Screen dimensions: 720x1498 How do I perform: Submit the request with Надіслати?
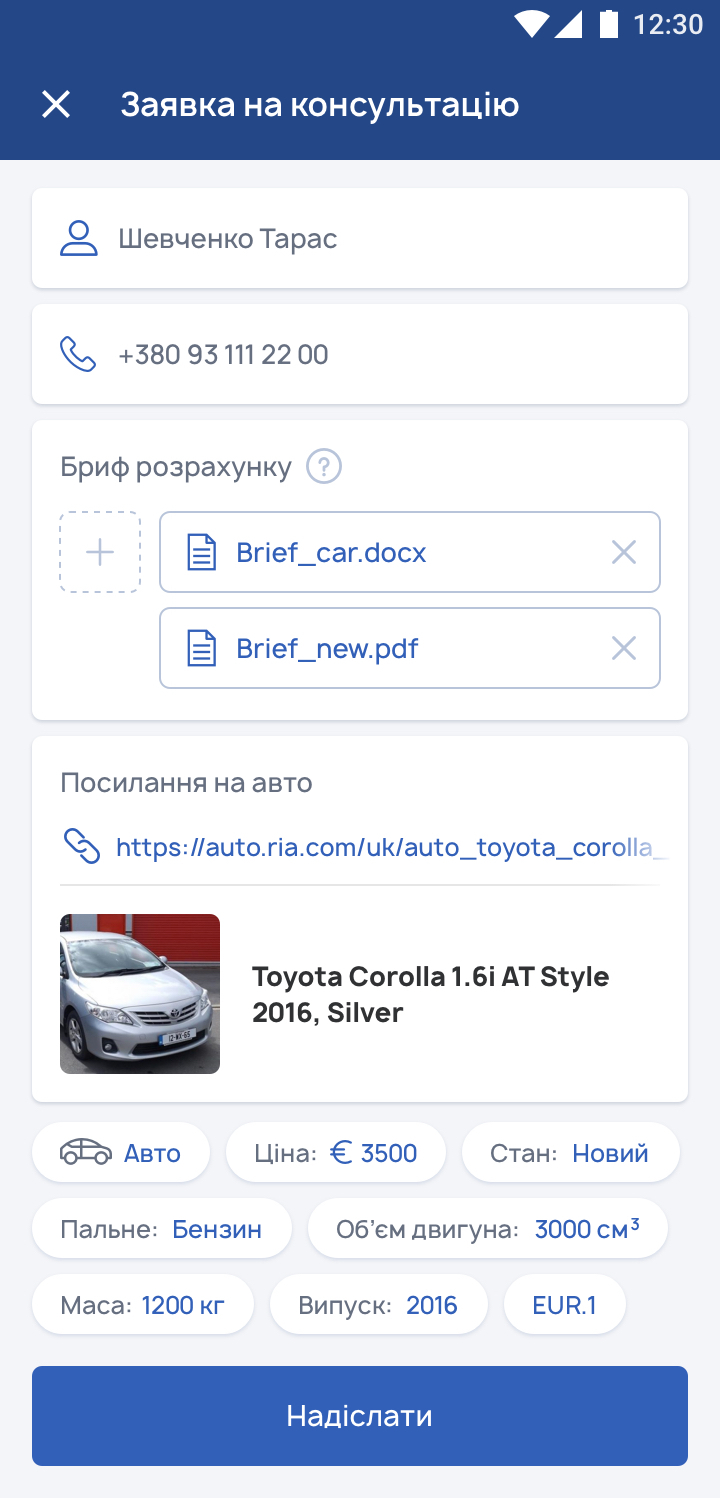click(360, 1416)
